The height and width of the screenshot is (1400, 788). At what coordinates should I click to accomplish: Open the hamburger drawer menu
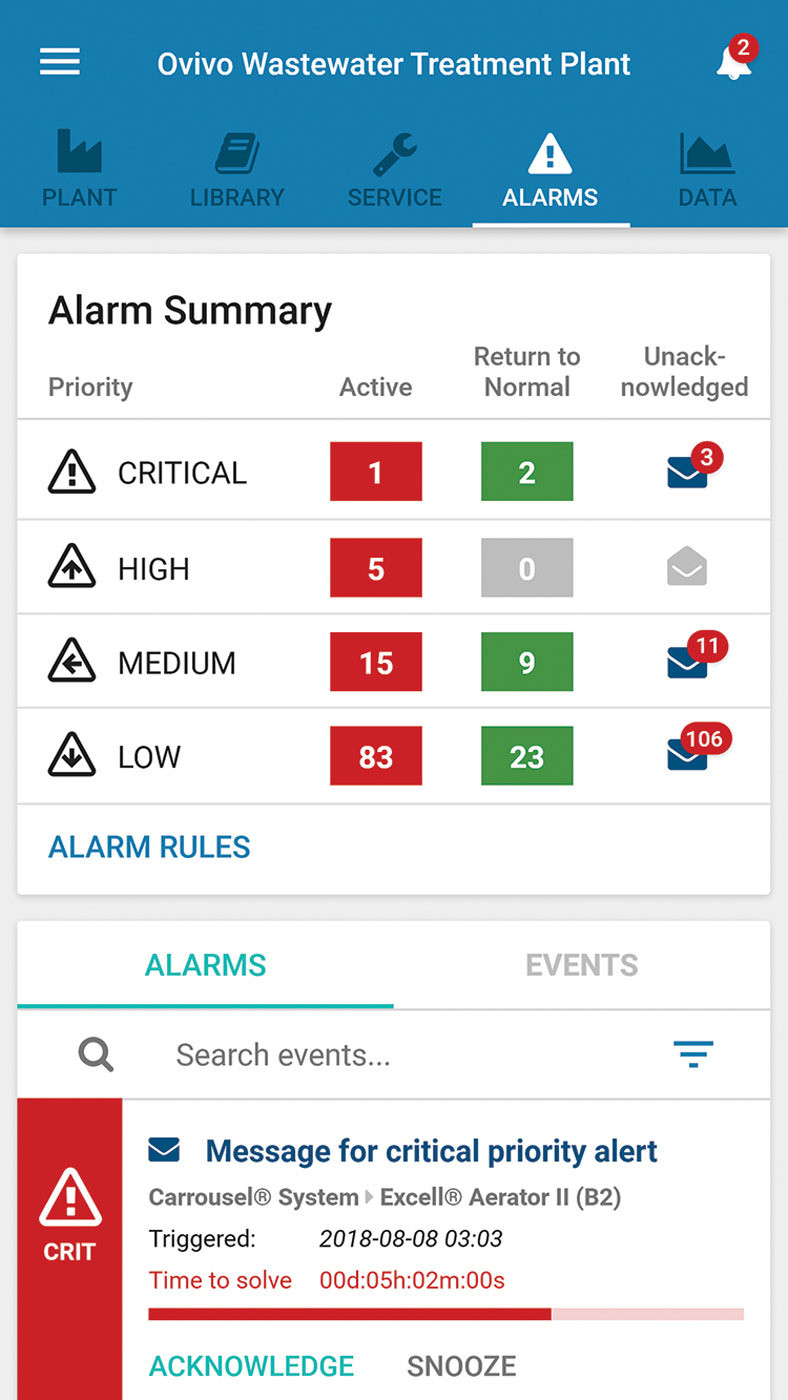60,63
